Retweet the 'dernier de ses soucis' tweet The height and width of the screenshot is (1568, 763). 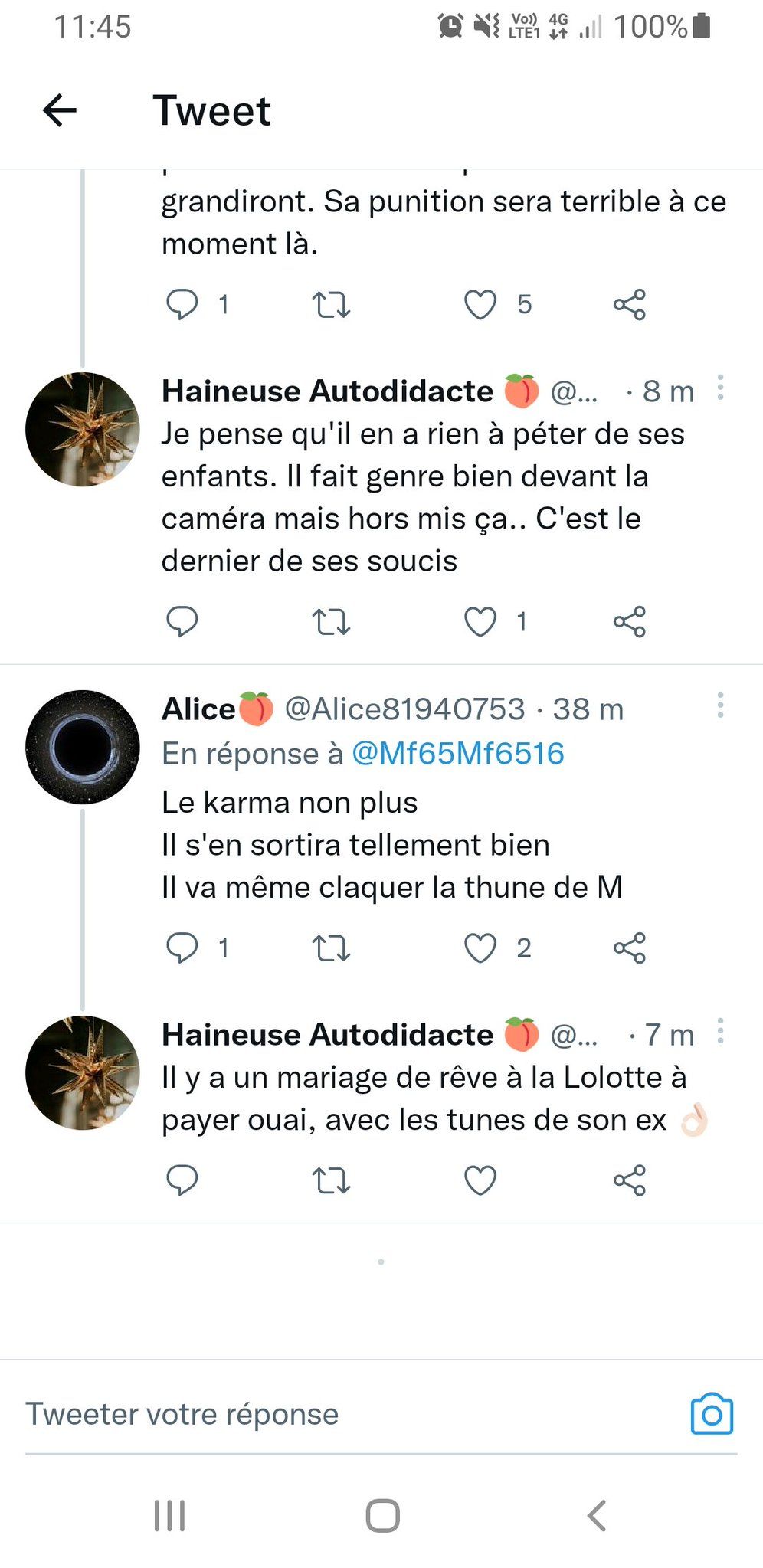(331, 621)
